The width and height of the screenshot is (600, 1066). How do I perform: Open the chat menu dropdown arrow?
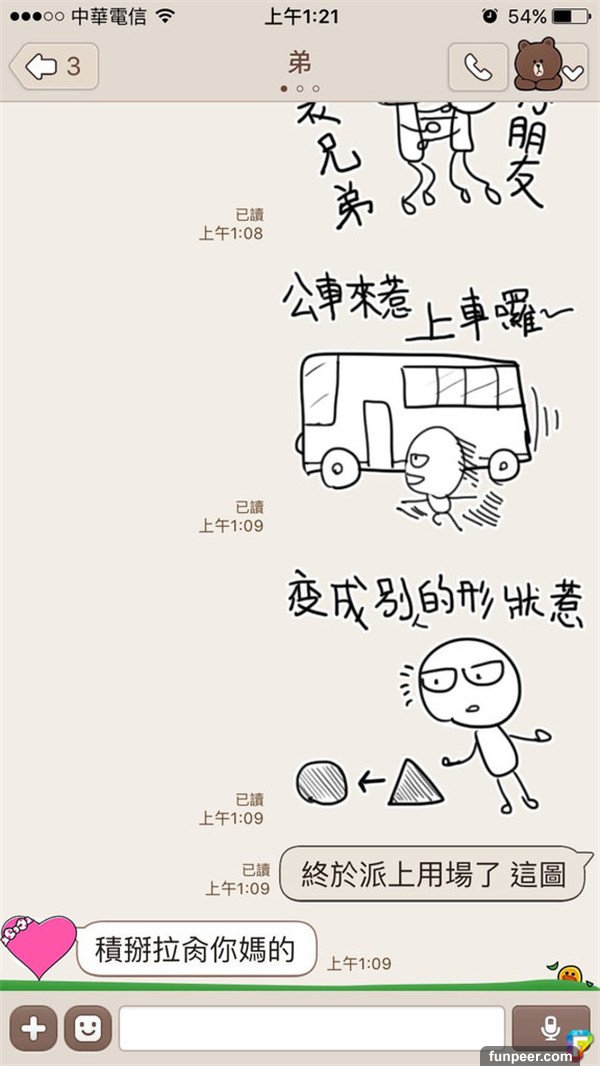pos(572,72)
